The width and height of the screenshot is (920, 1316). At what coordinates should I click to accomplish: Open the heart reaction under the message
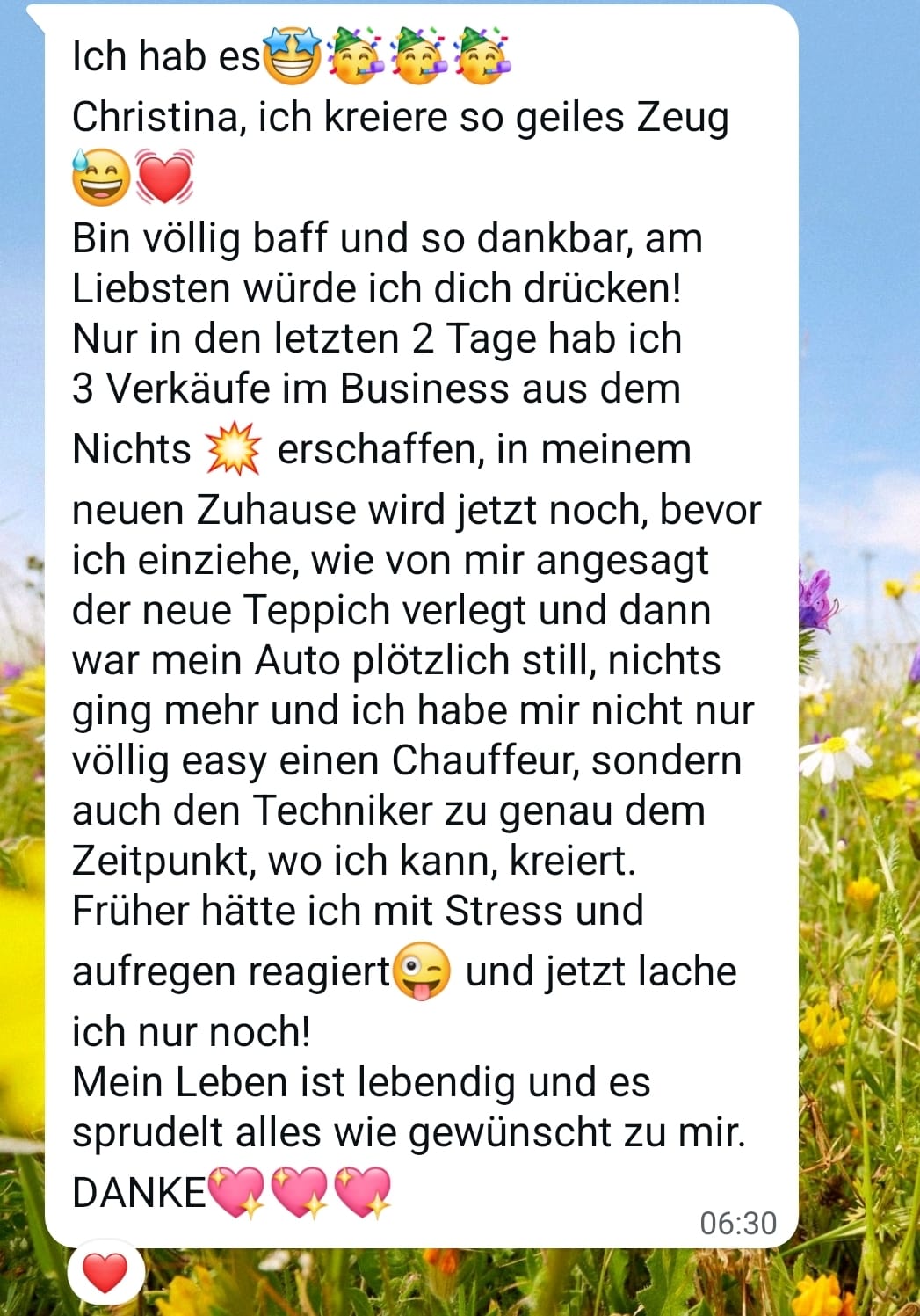(x=105, y=1272)
